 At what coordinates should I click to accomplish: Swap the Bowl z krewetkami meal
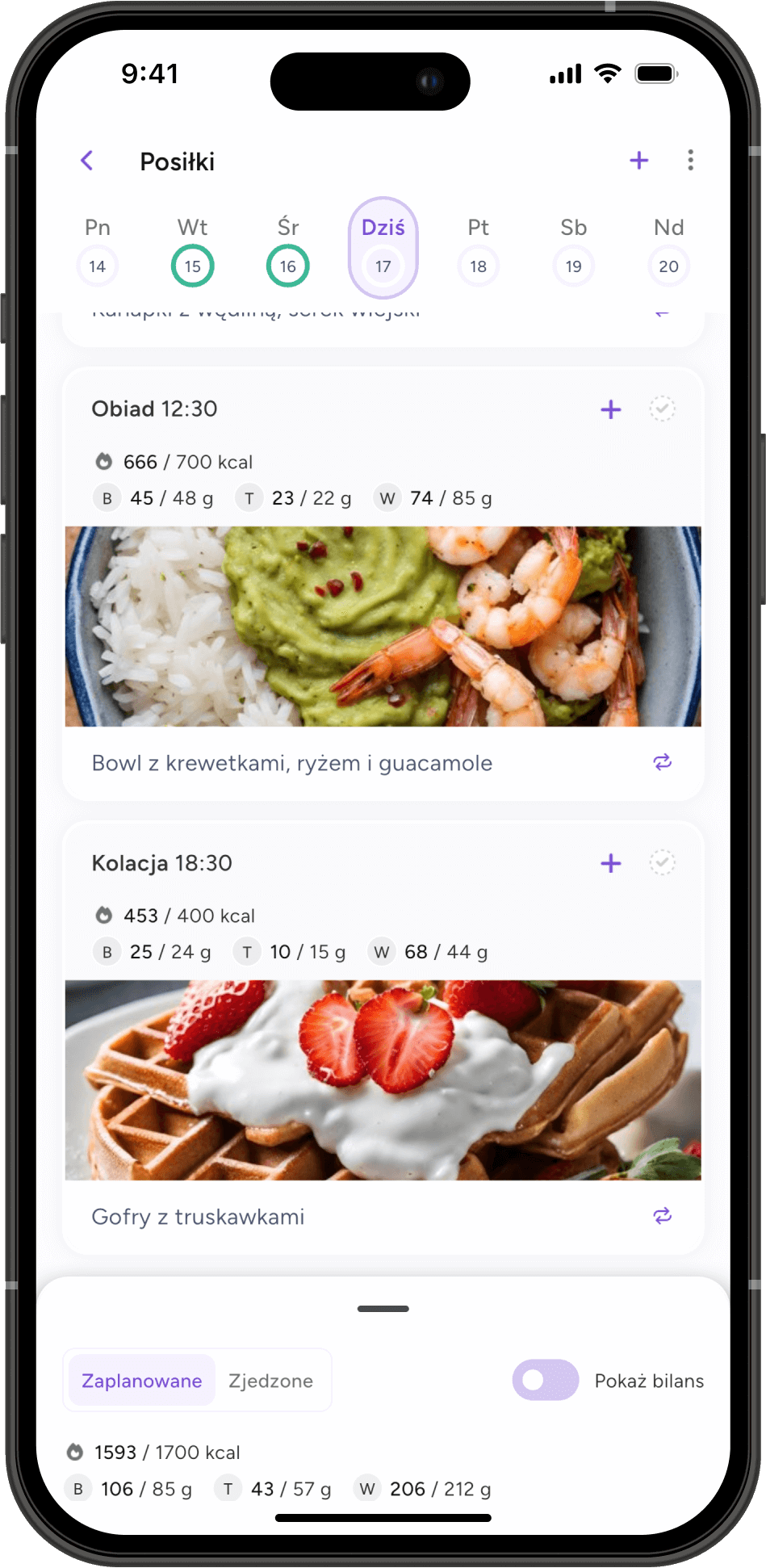pos(662,762)
